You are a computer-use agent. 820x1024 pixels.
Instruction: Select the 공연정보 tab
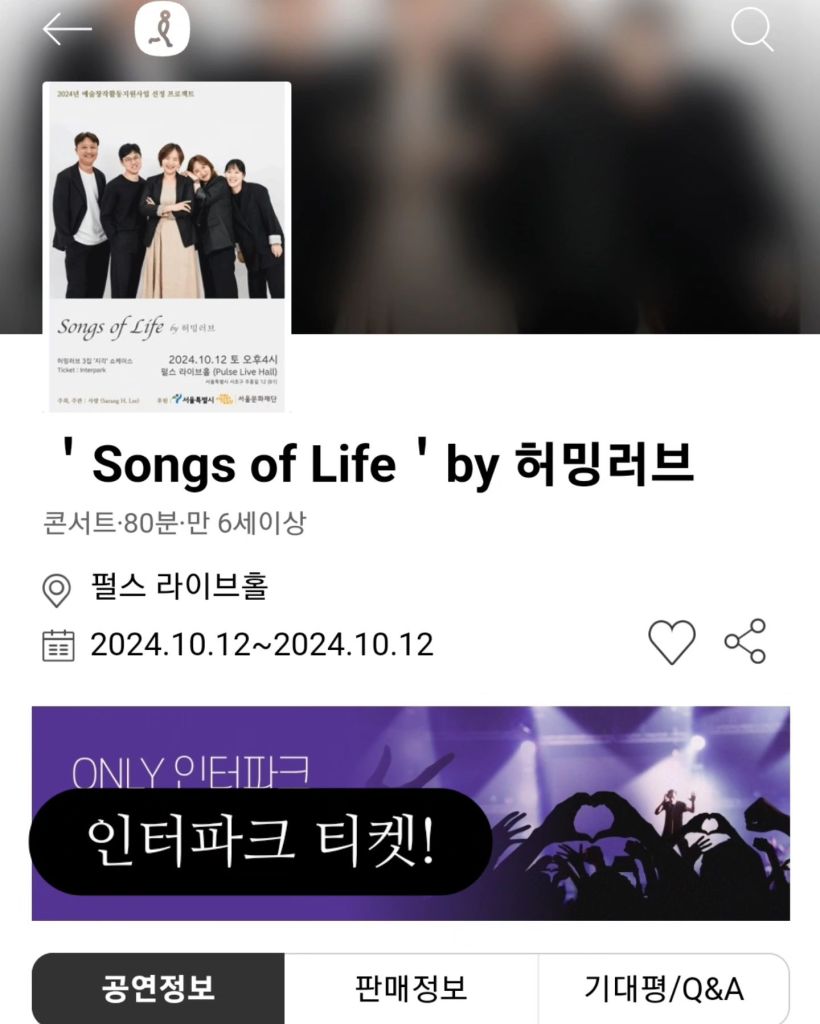click(x=158, y=989)
